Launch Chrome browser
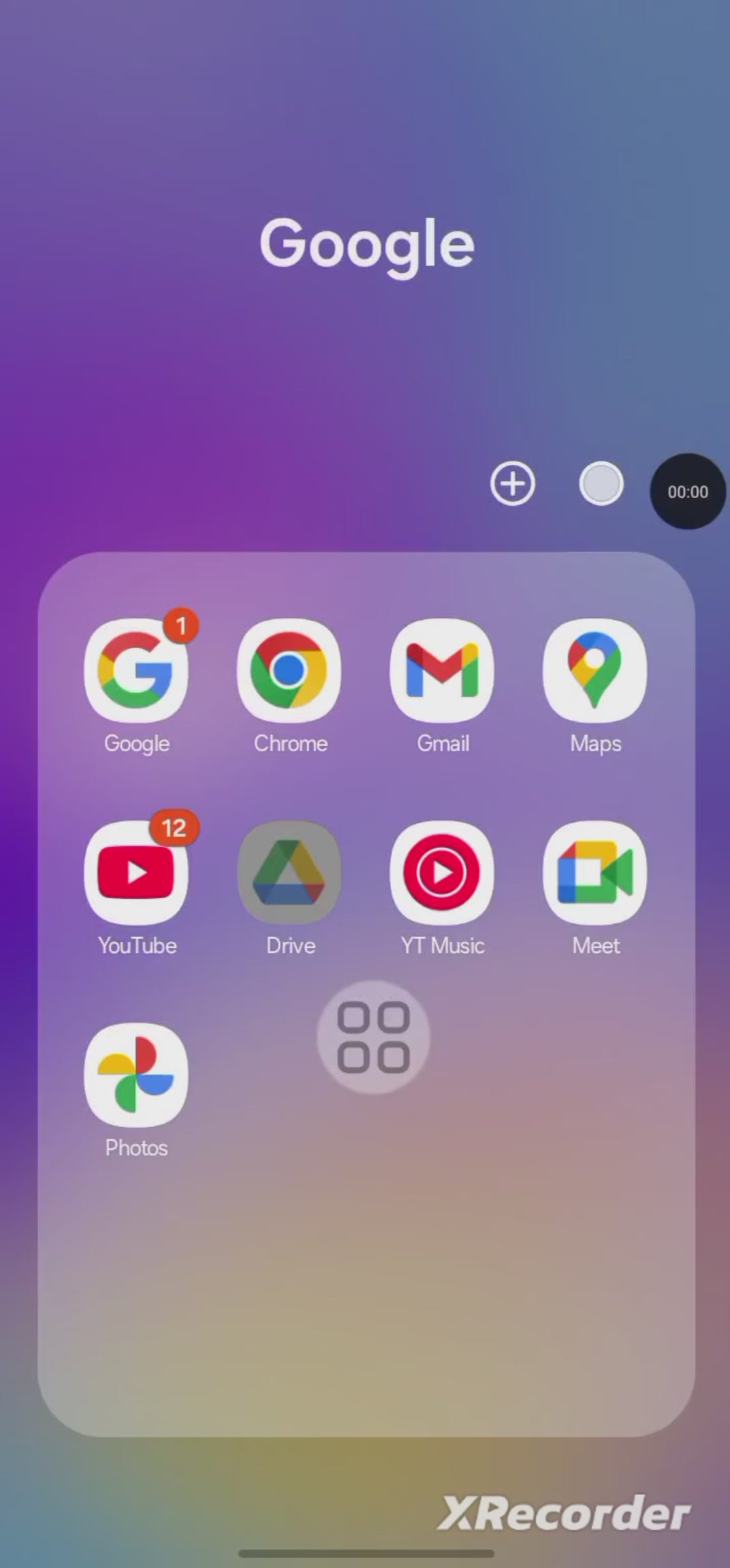The height and width of the screenshot is (1568, 730). click(289, 670)
